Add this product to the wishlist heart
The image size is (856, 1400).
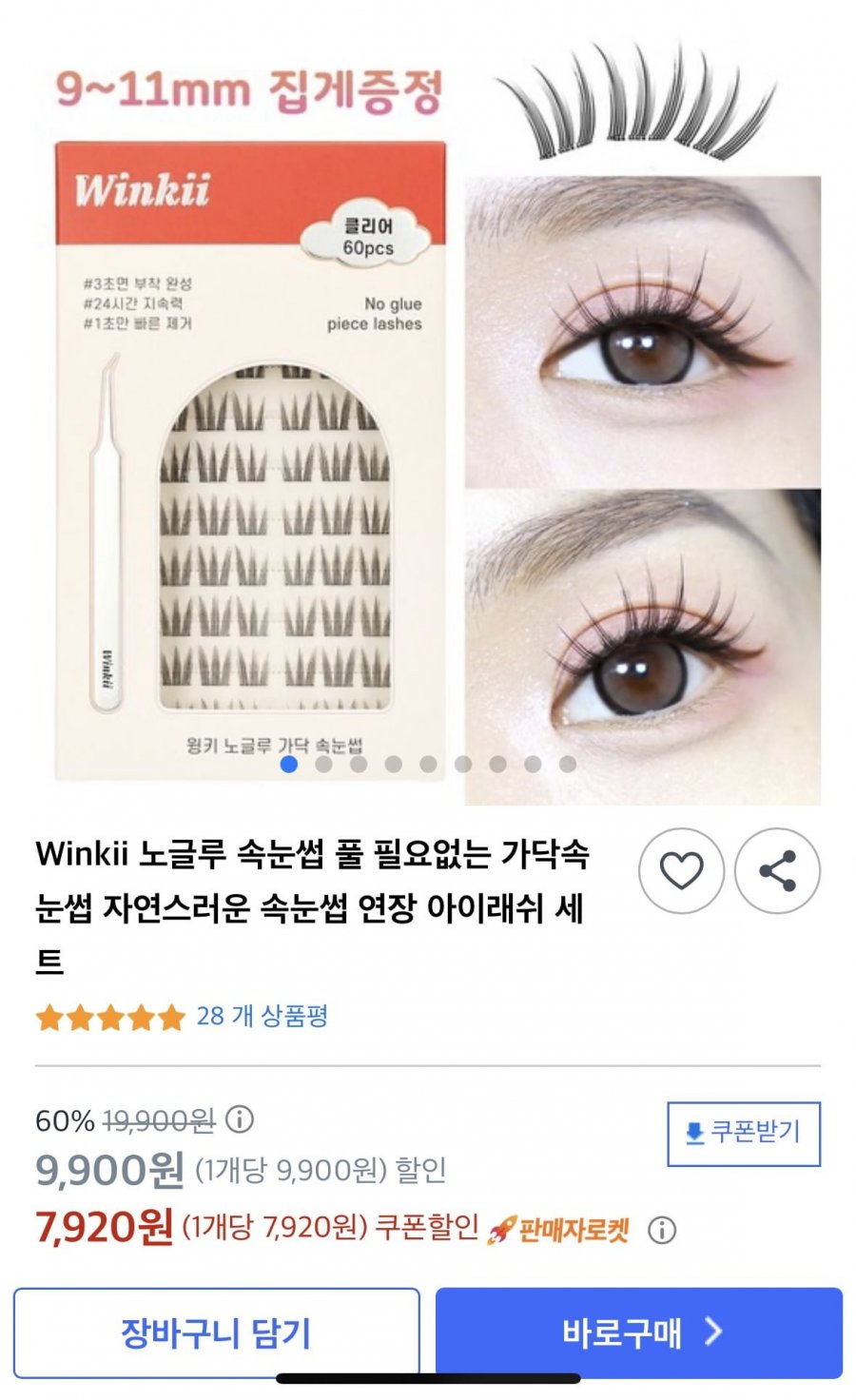click(x=681, y=870)
